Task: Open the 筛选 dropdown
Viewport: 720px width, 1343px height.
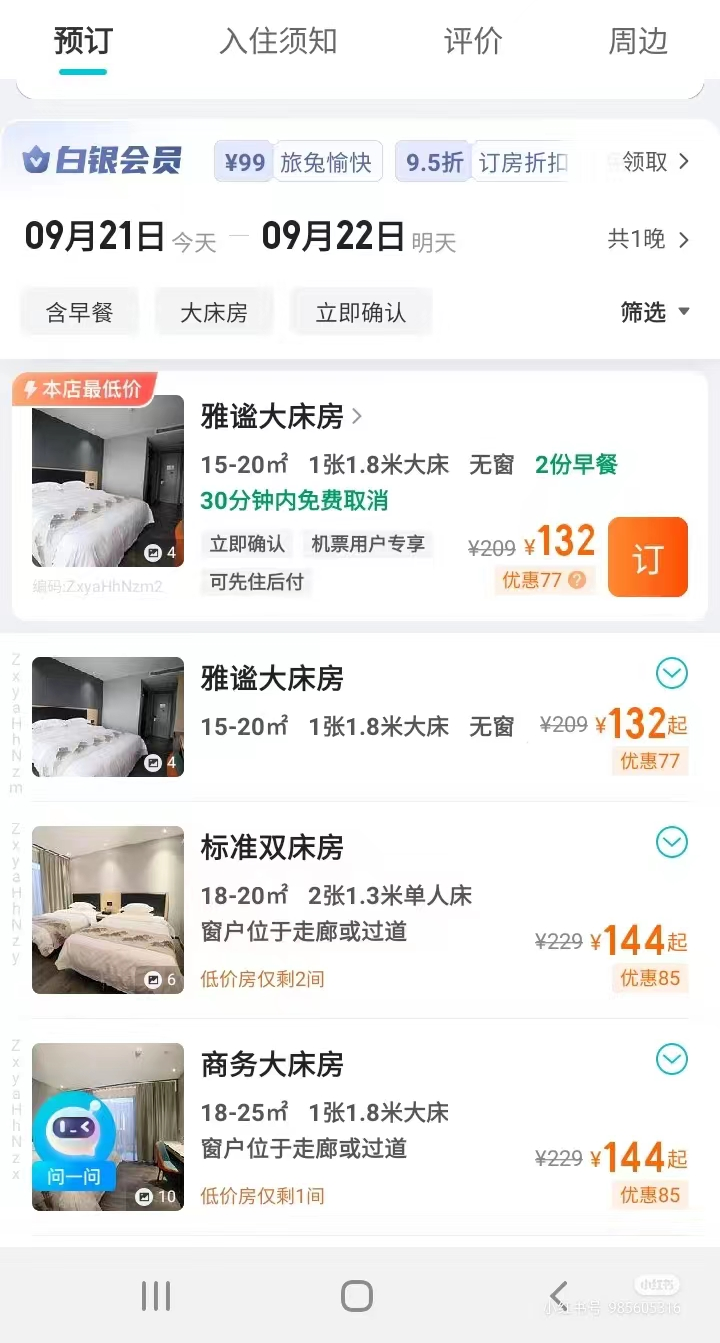Action: (x=655, y=312)
